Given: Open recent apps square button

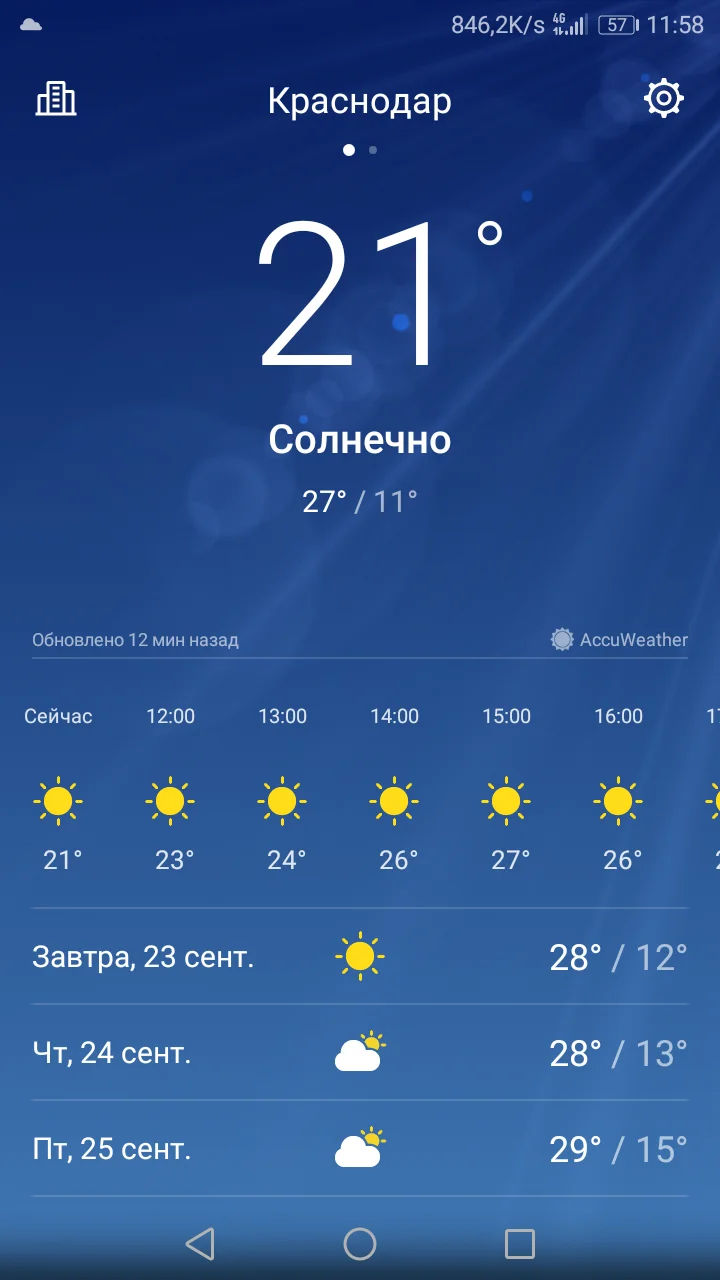Looking at the screenshot, I should (521, 1246).
